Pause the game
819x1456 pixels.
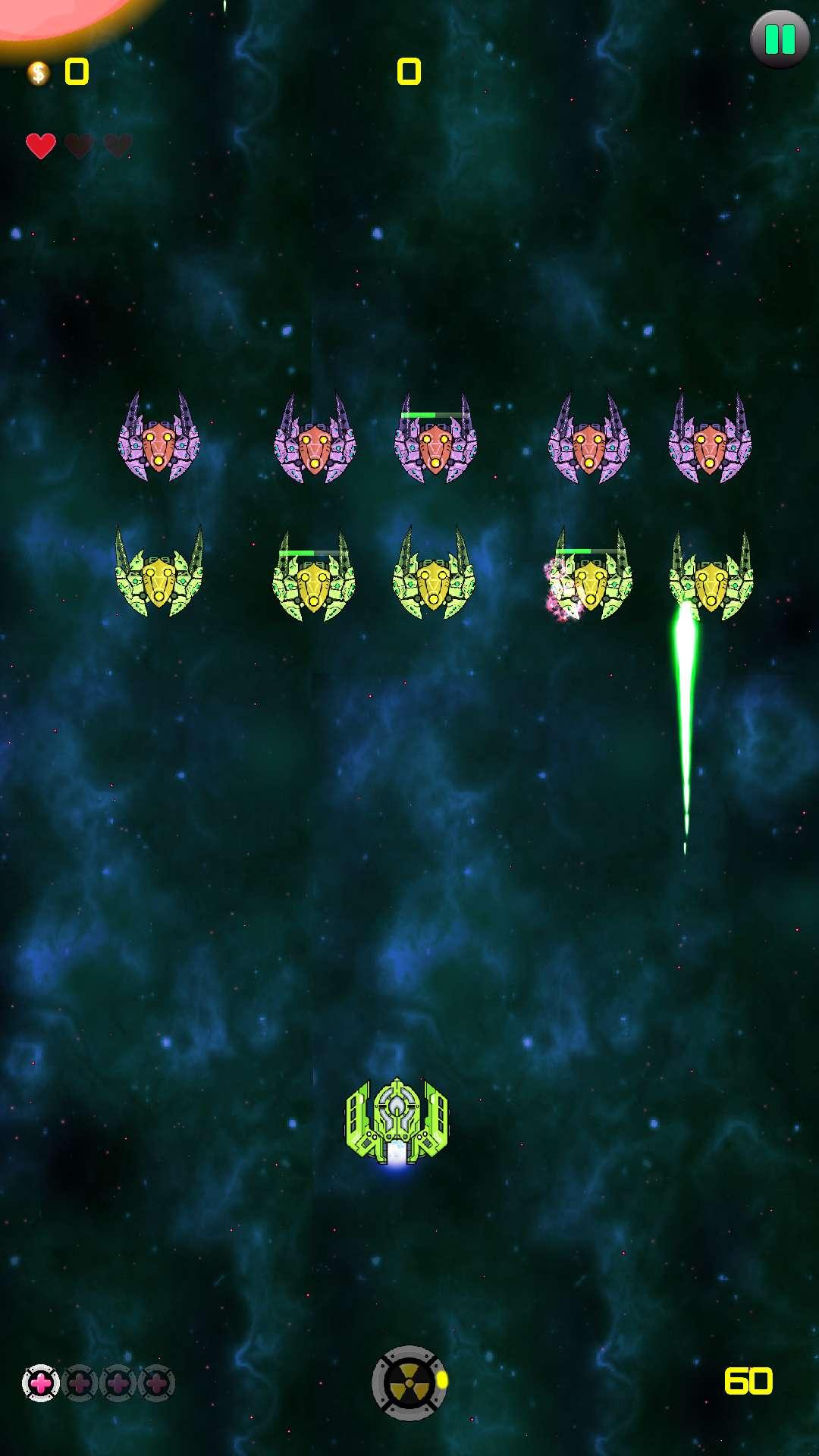(x=780, y=39)
